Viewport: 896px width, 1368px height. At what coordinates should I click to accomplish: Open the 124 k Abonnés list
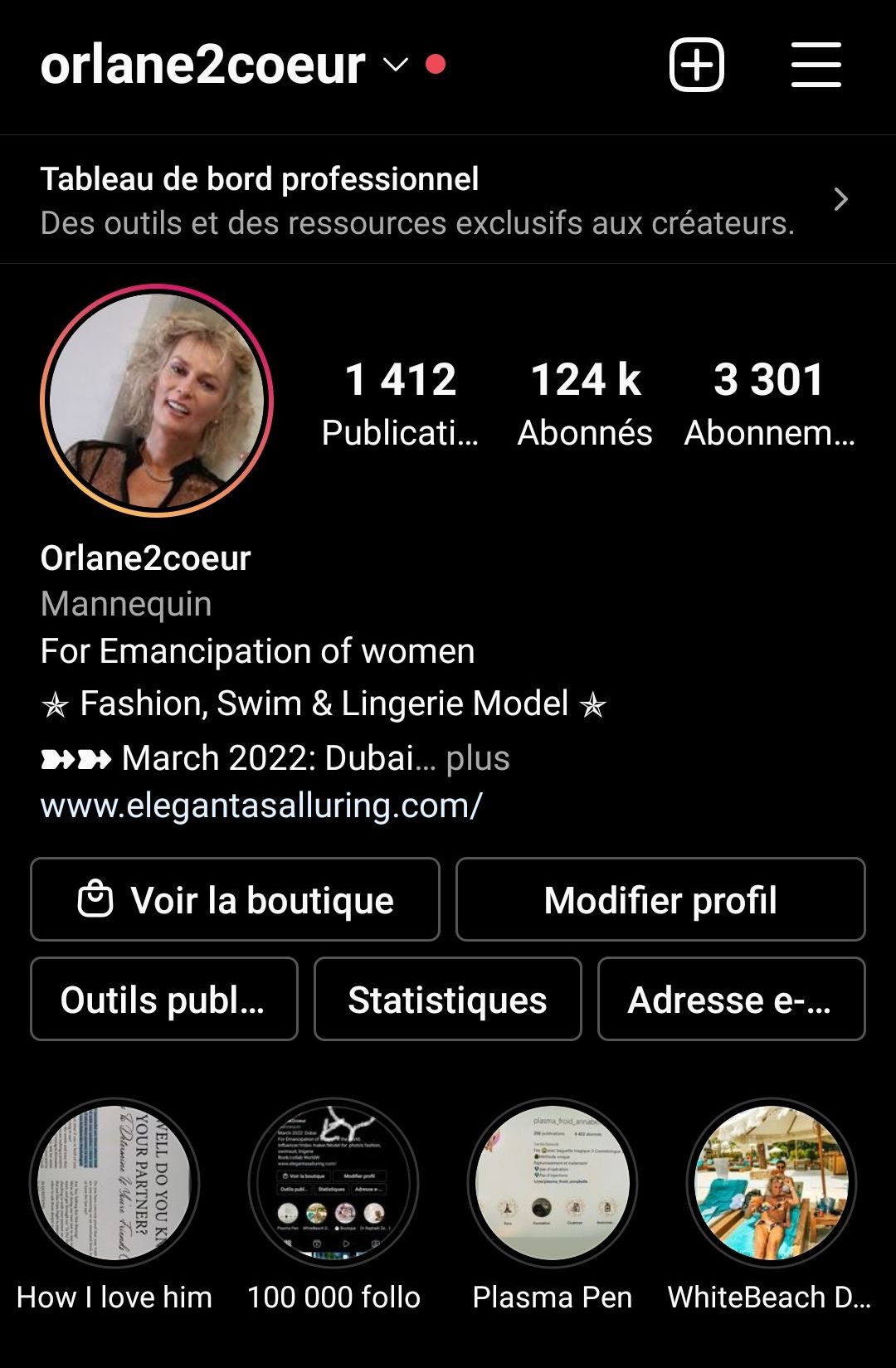coord(585,403)
